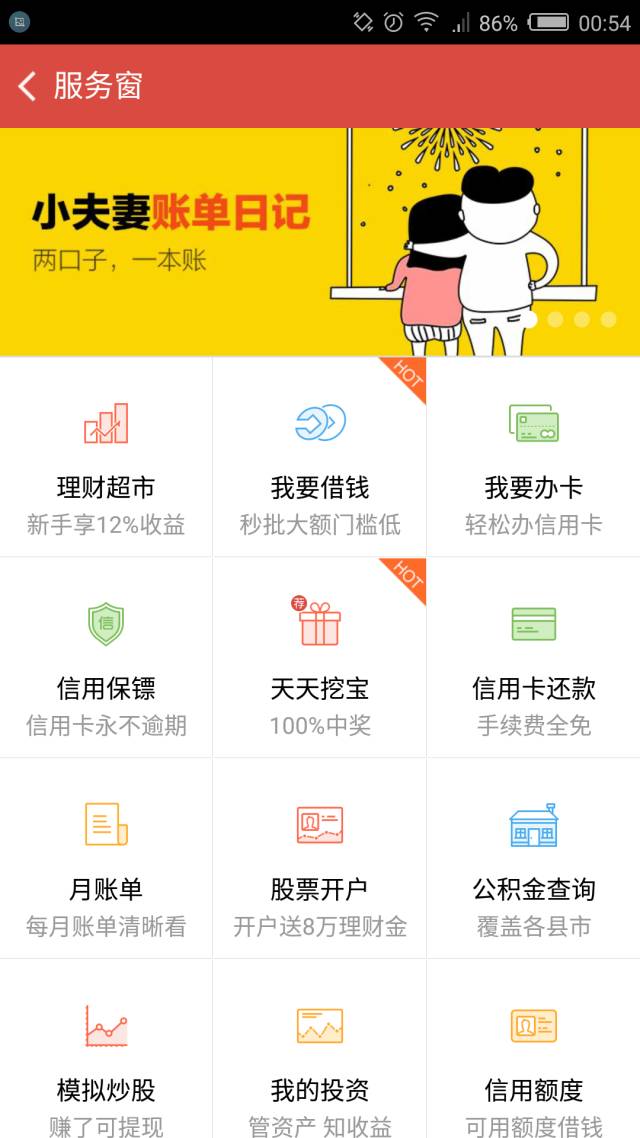This screenshot has height=1138, width=640.
Task: Tap 天天挖宝 lucky draw
Action: pos(320,658)
